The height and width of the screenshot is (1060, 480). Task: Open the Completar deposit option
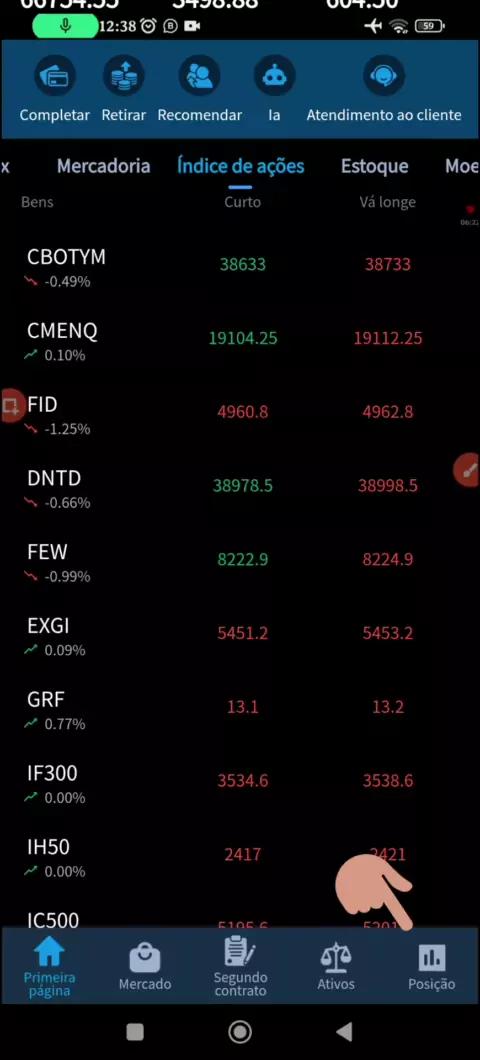pyautogui.click(x=55, y=91)
